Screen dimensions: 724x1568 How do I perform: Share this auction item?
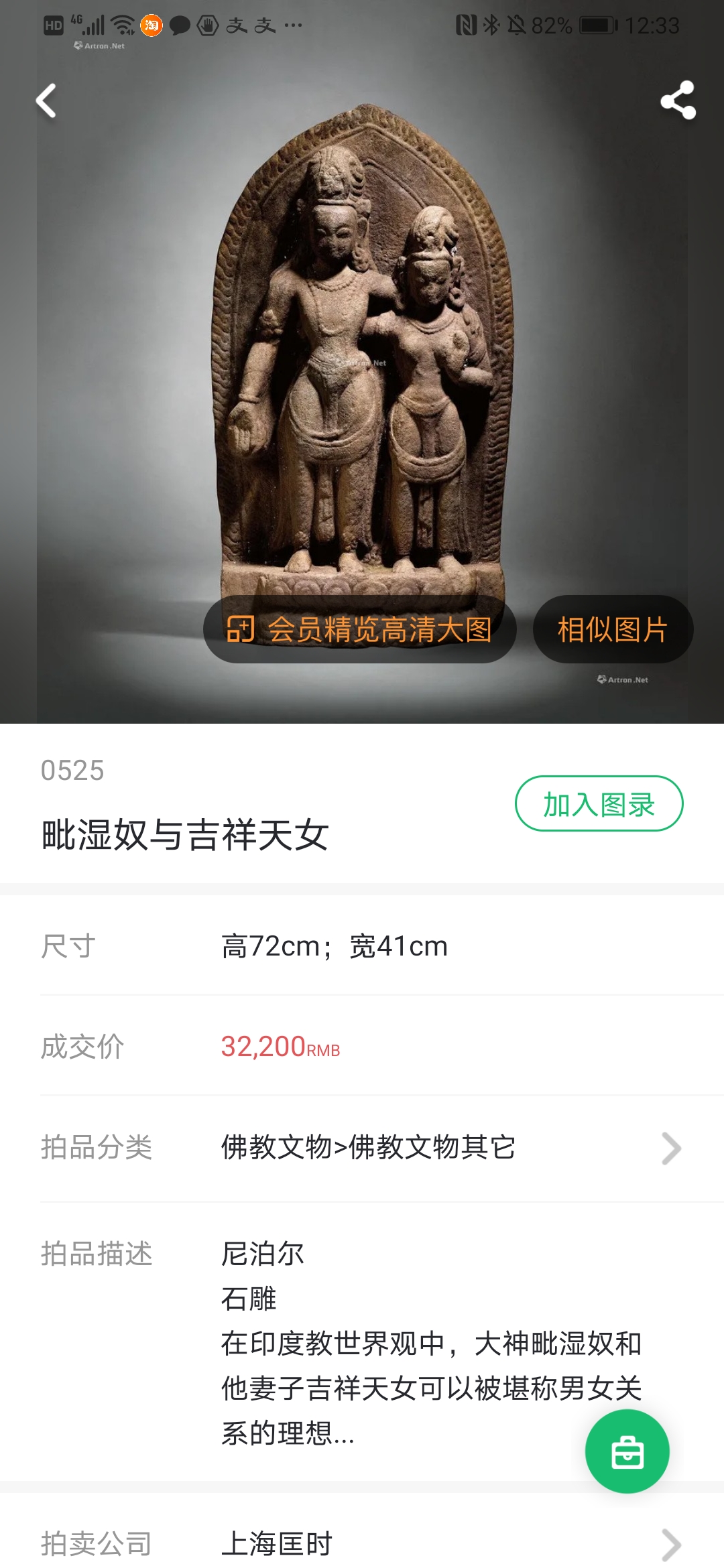(678, 101)
